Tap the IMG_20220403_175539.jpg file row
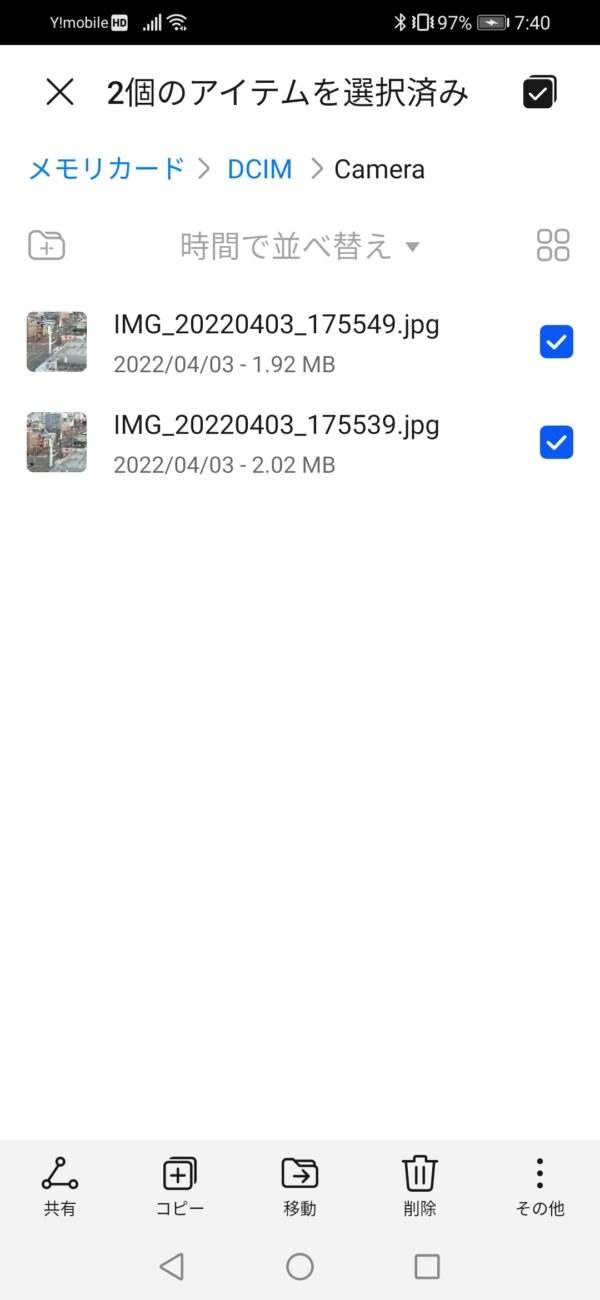This screenshot has height=1300, width=600. pyautogui.click(x=277, y=442)
